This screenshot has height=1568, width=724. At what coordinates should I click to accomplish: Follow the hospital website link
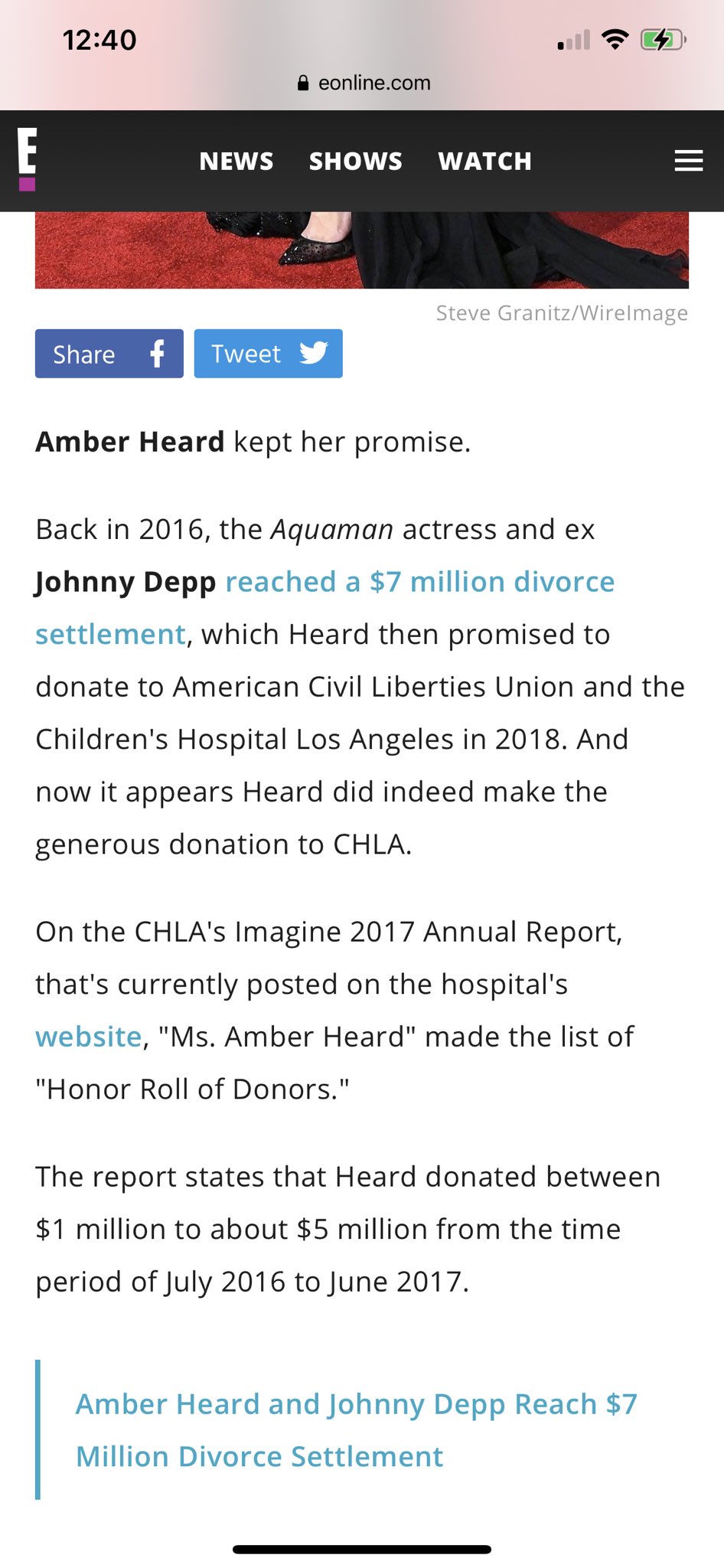[89, 1037]
